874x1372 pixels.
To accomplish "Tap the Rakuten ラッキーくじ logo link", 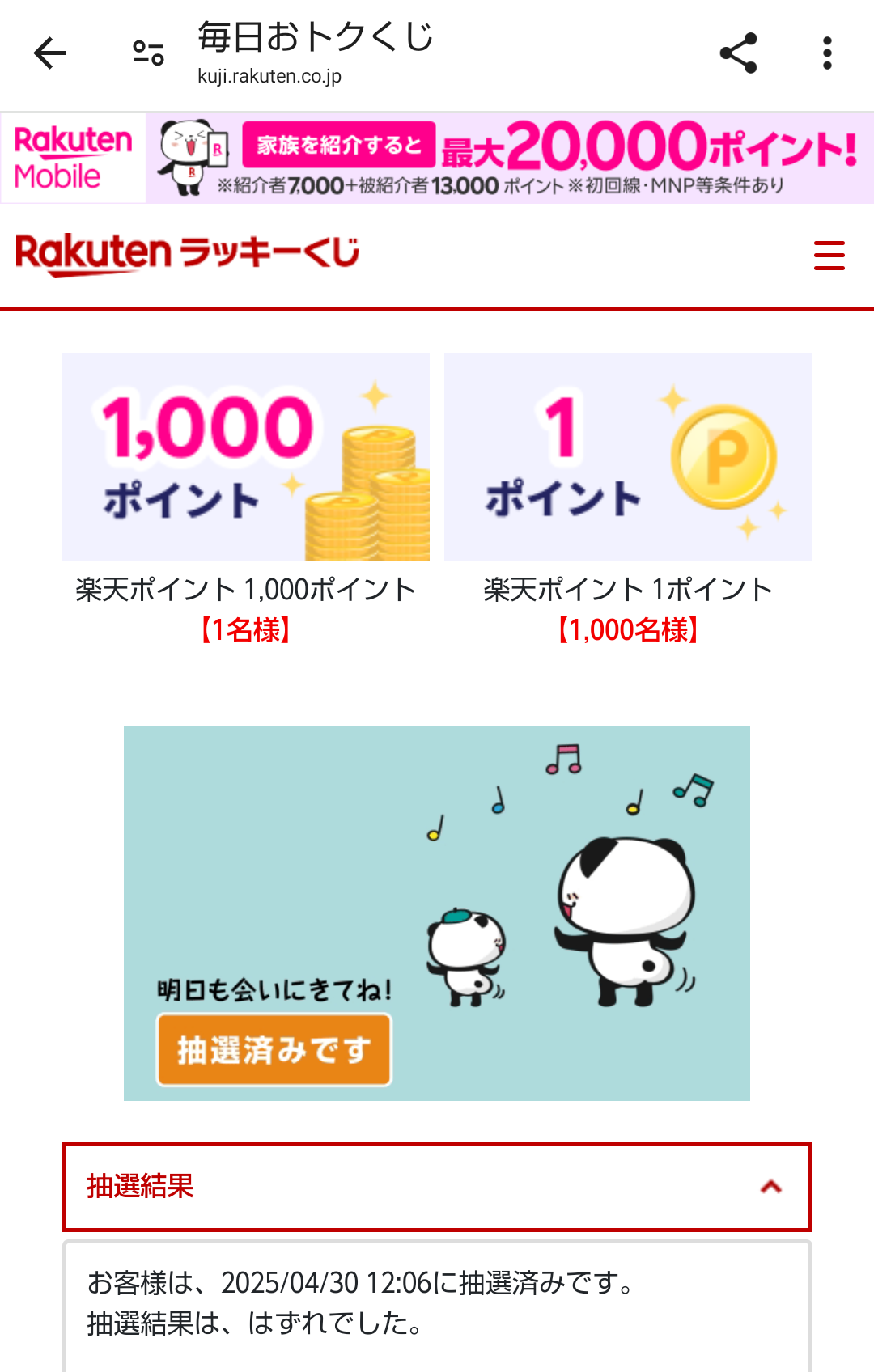I will point(188,254).
